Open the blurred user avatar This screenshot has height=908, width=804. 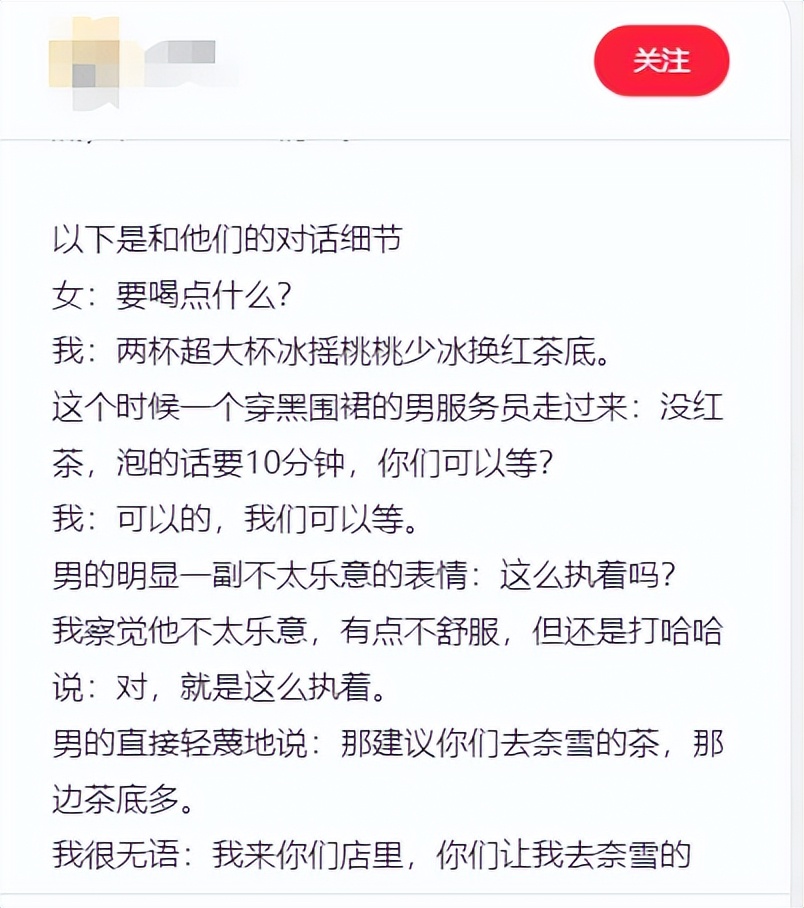tap(91, 62)
